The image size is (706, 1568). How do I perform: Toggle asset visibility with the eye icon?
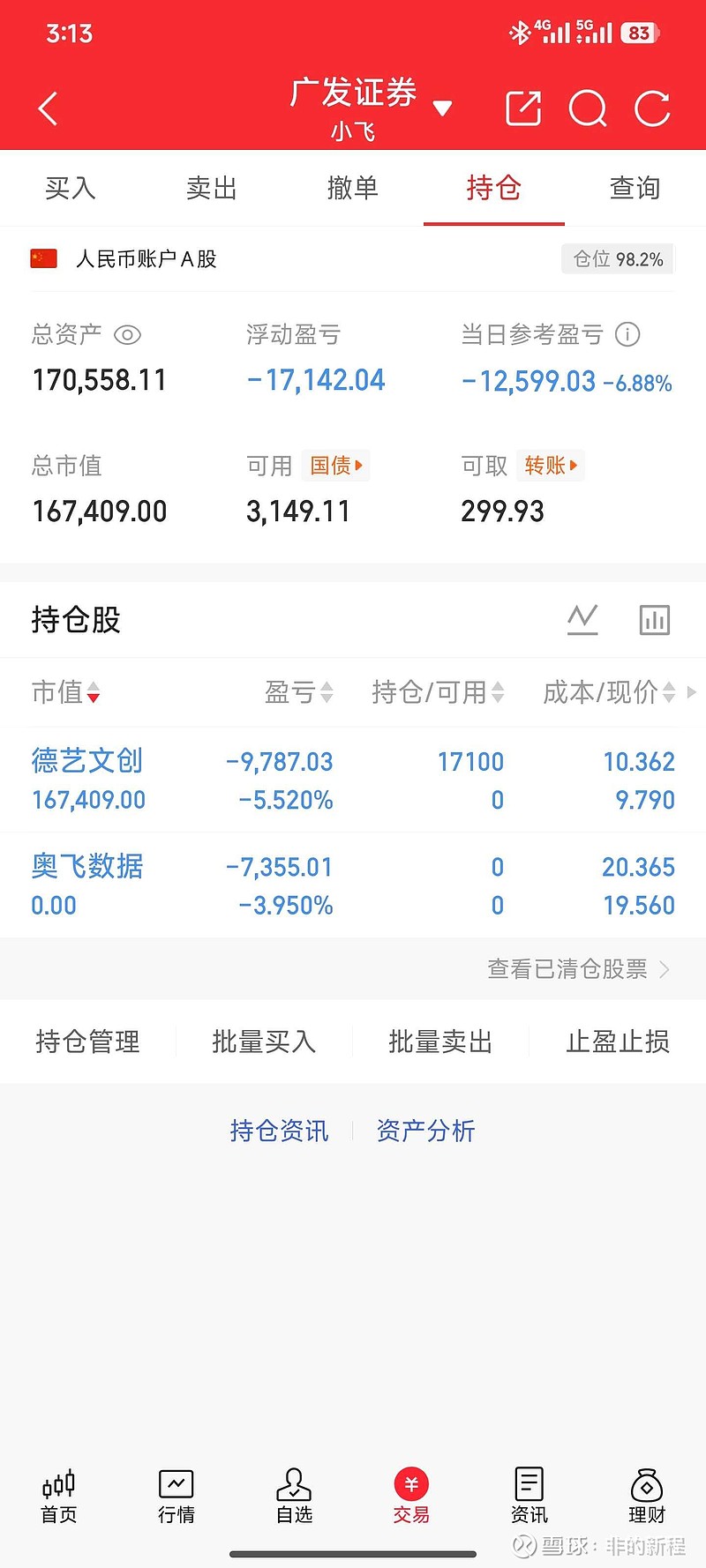coord(129,335)
